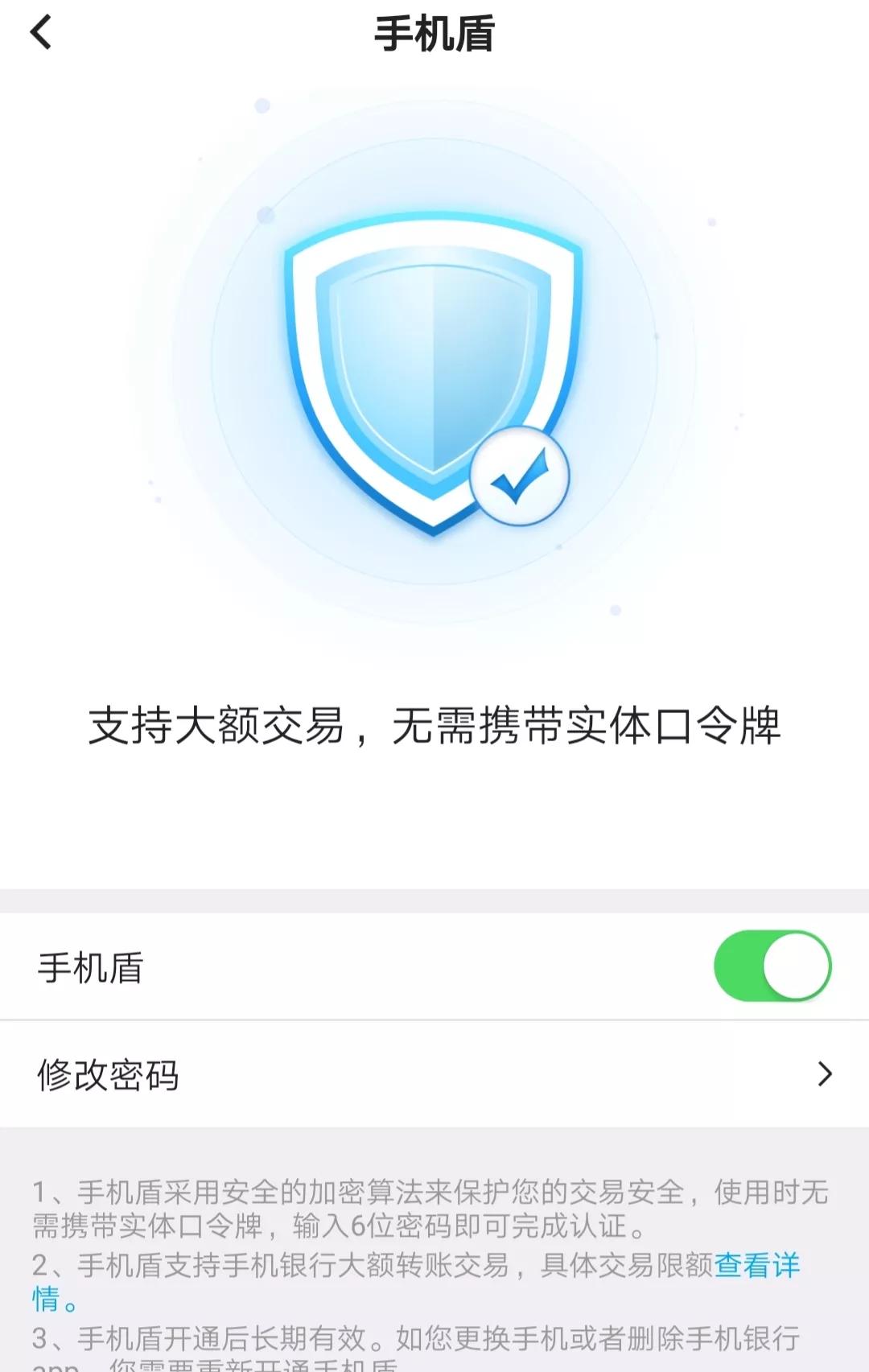Follow the blue 查看详情 link
The height and width of the screenshot is (1372, 869).
756,1264
